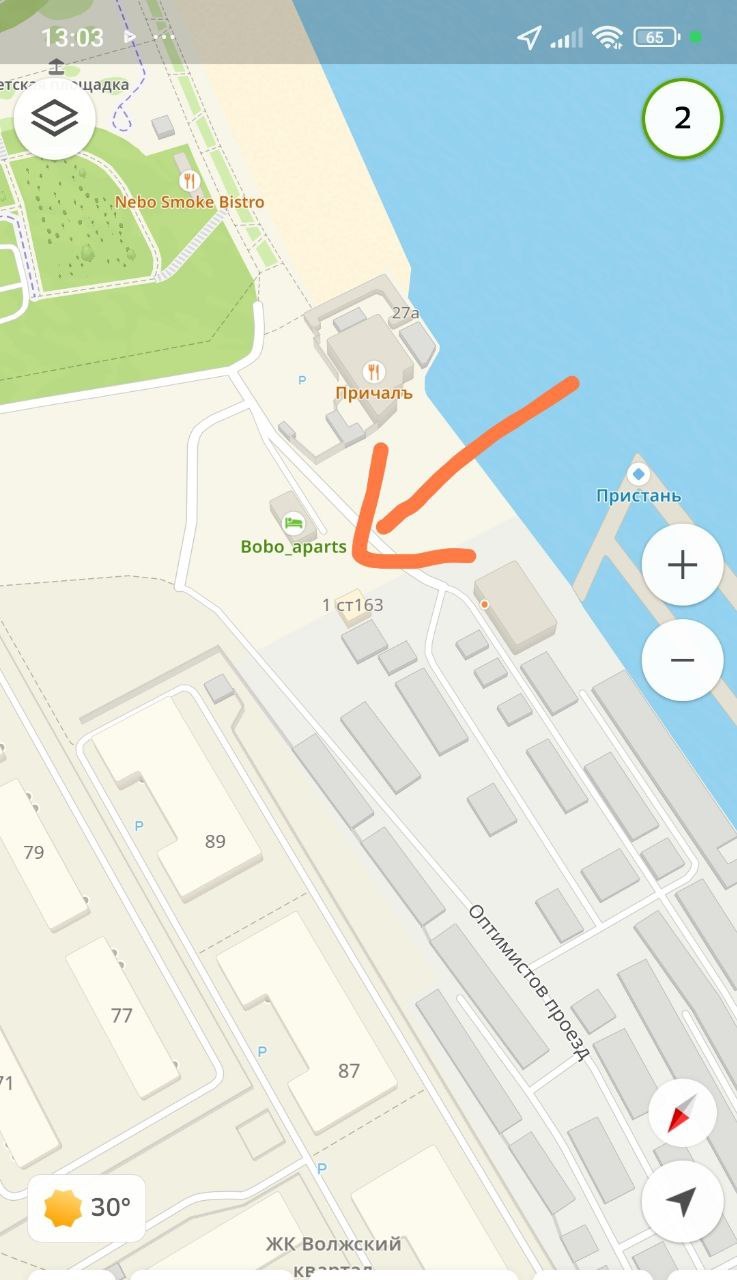The width and height of the screenshot is (737, 1280).
Task: Open the 30° weather widget
Action: coord(87,1208)
